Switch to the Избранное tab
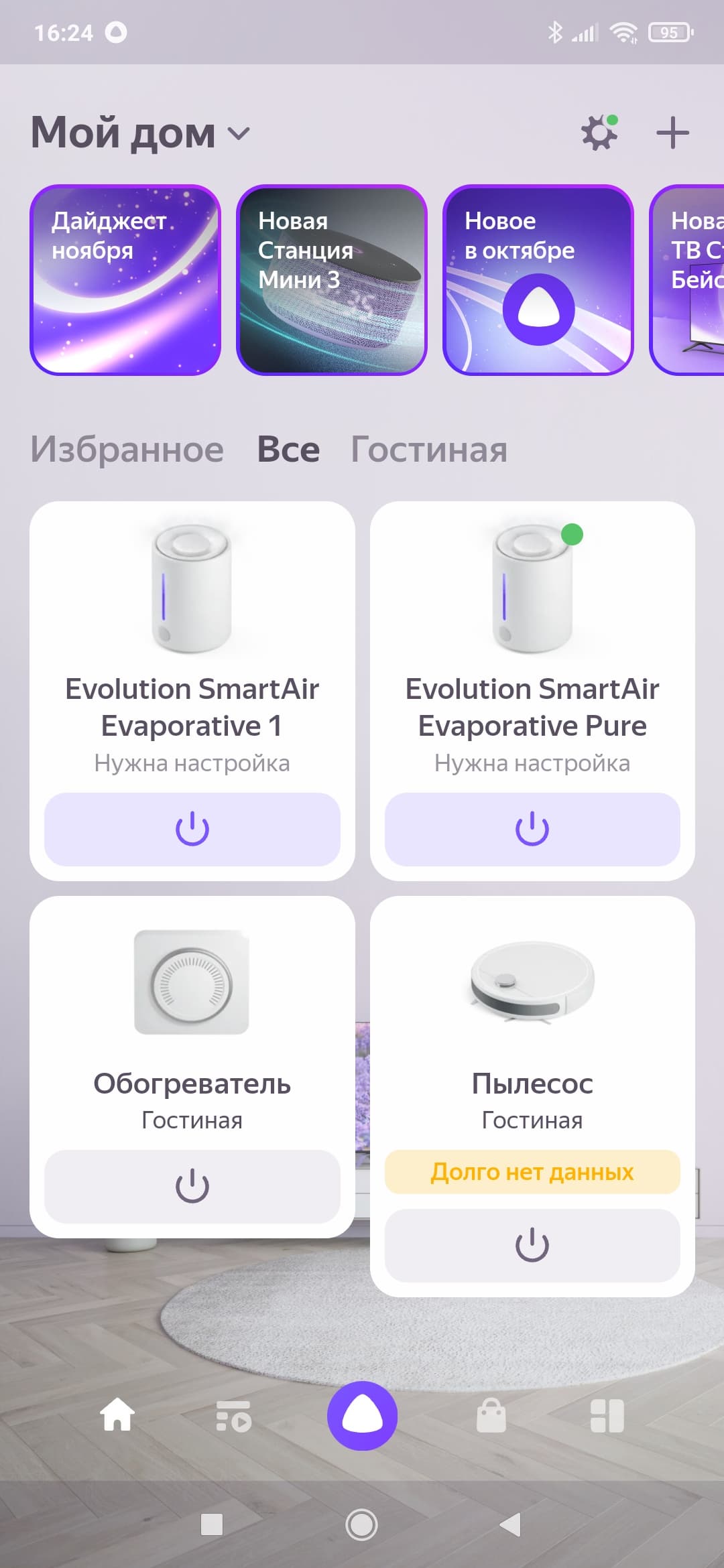 [127, 449]
